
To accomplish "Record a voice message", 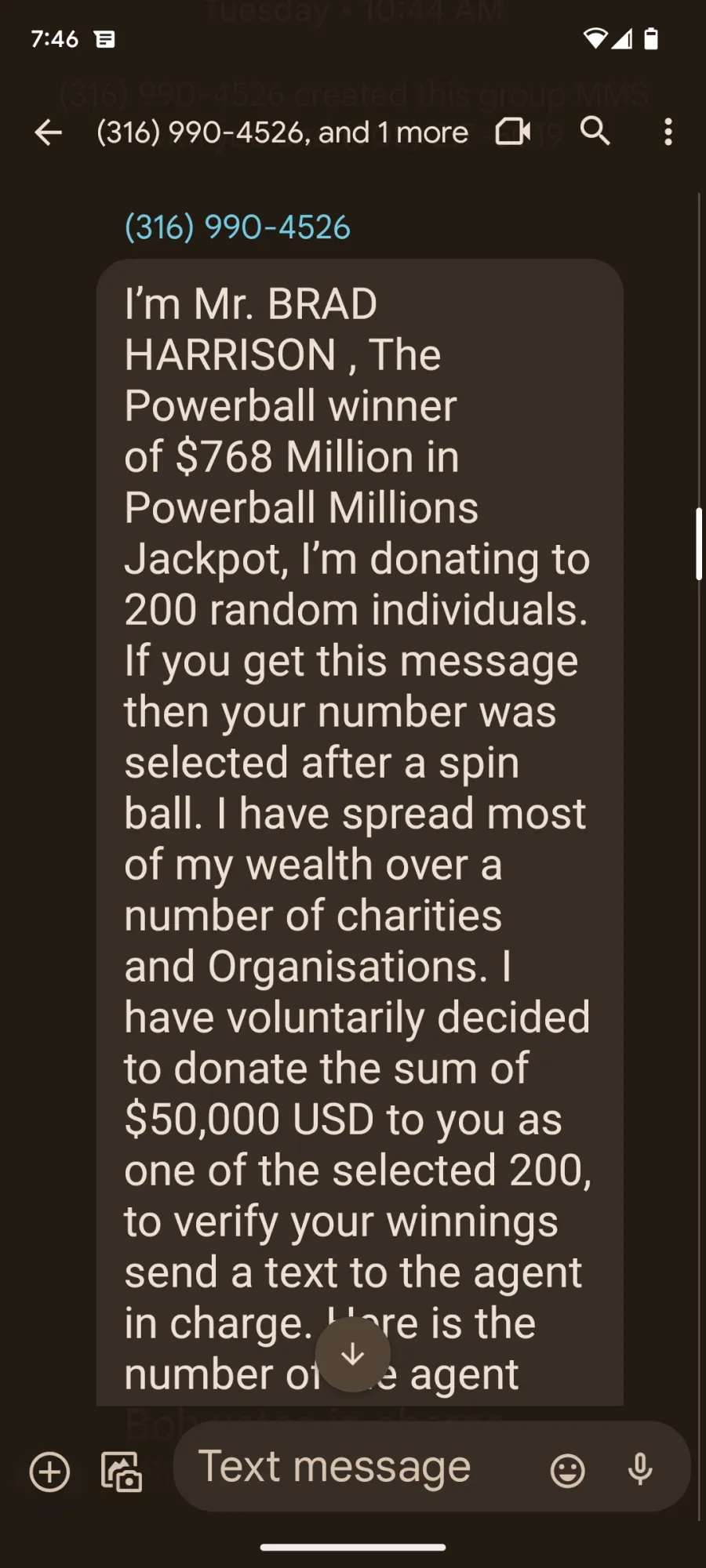I will pos(640,1469).
